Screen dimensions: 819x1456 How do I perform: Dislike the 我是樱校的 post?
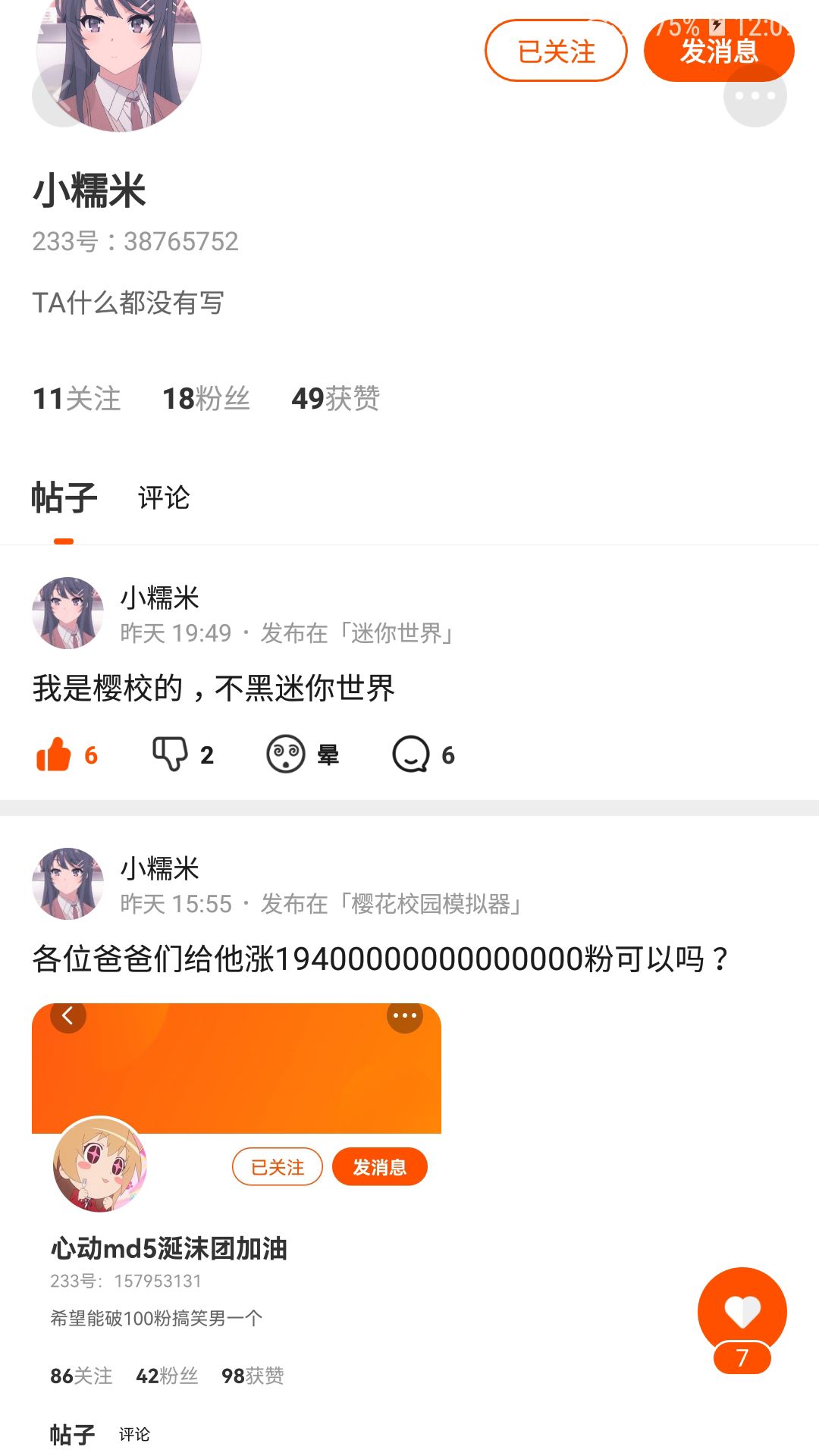(x=184, y=755)
